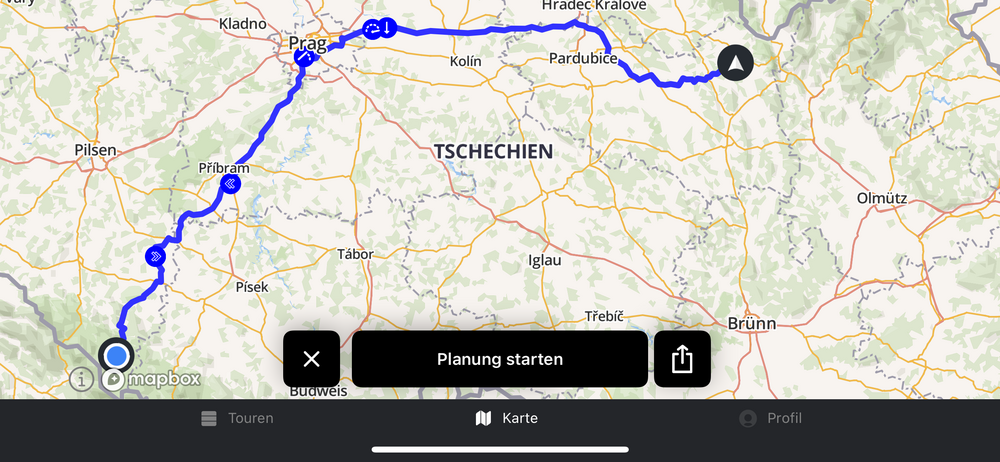This screenshot has height=462, width=1000.
Task: Close the route preview with the X button
Action: click(x=311, y=359)
